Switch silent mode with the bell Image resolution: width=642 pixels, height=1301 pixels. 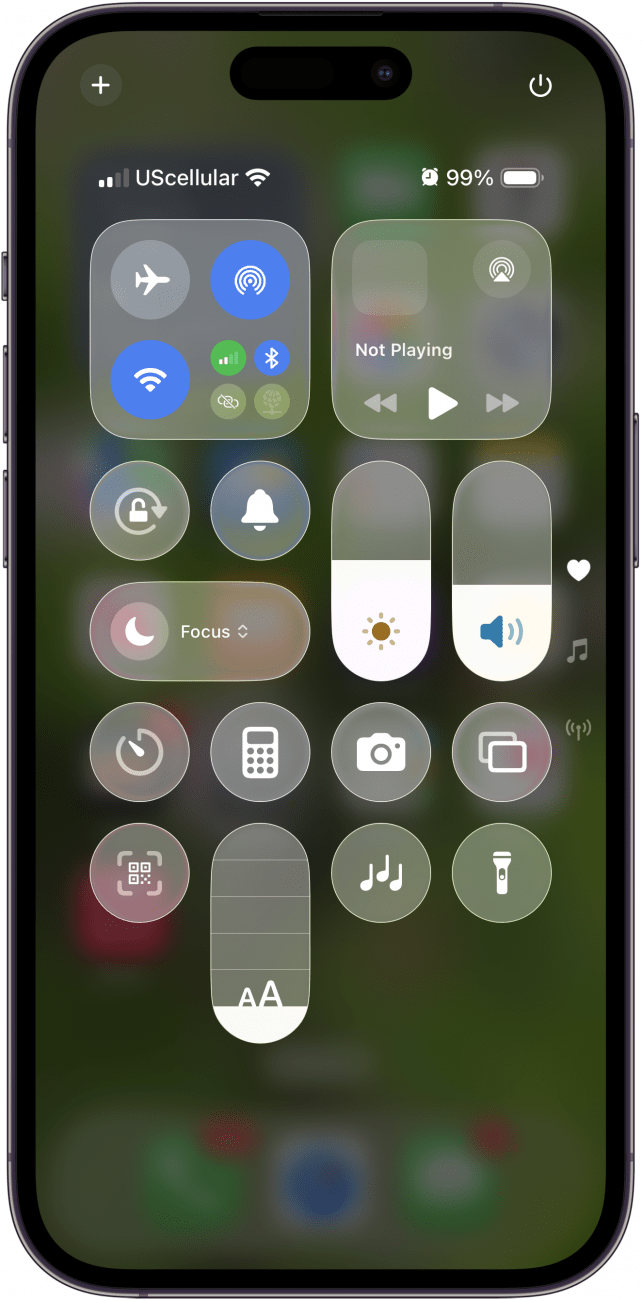pos(260,510)
